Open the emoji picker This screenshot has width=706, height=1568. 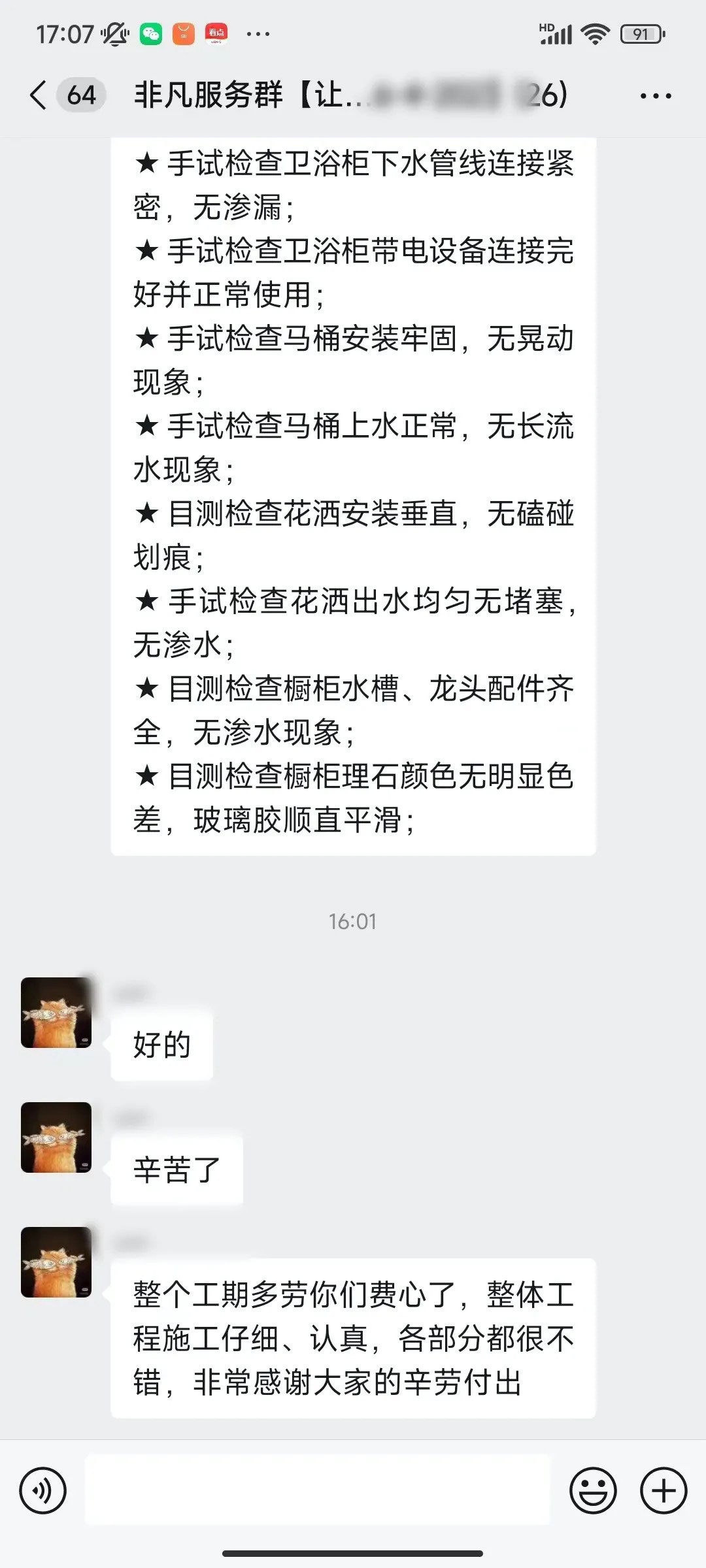pos(593,1491)
